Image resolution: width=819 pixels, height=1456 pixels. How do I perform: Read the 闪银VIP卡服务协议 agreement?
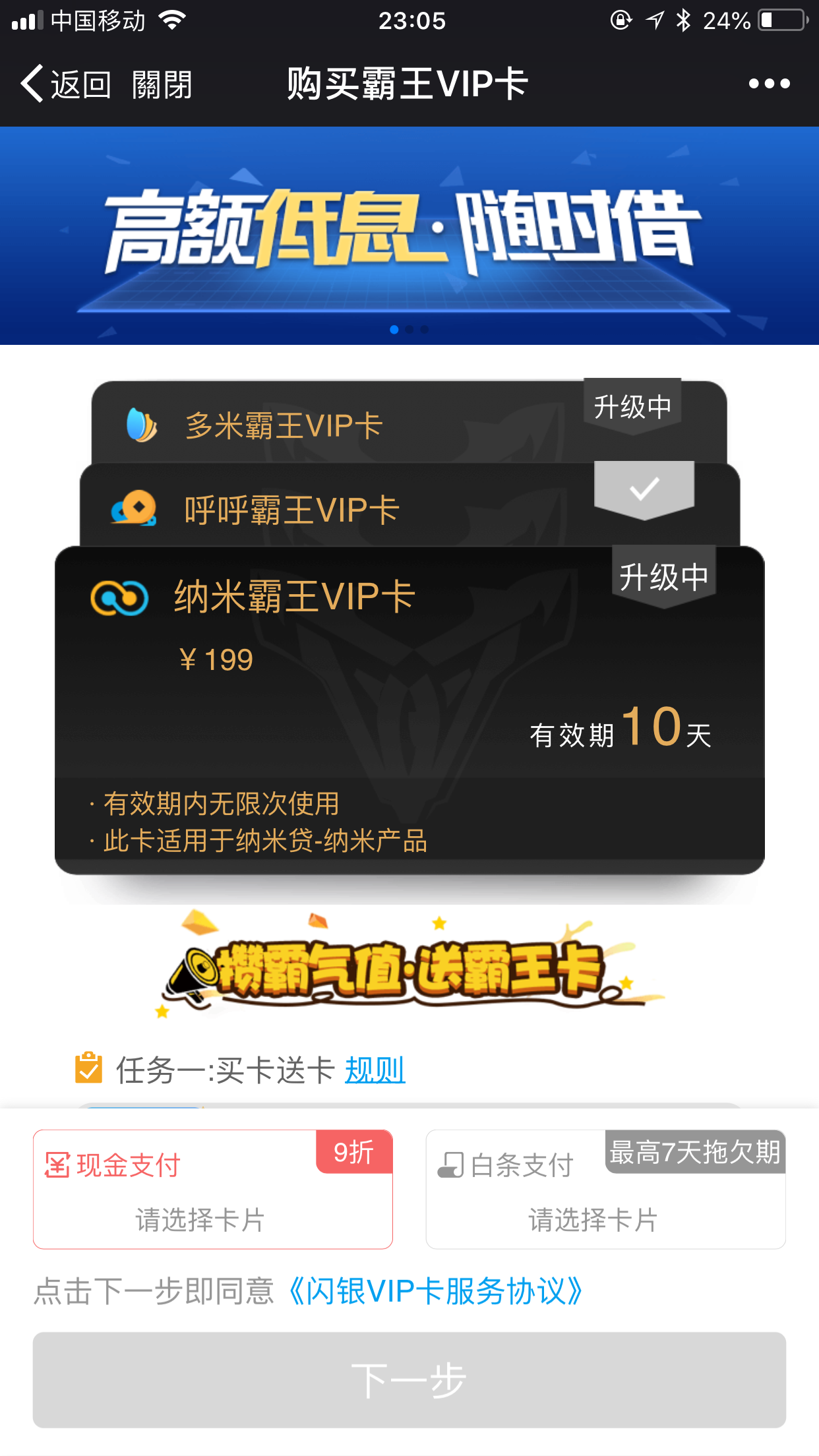point(435,1291)
